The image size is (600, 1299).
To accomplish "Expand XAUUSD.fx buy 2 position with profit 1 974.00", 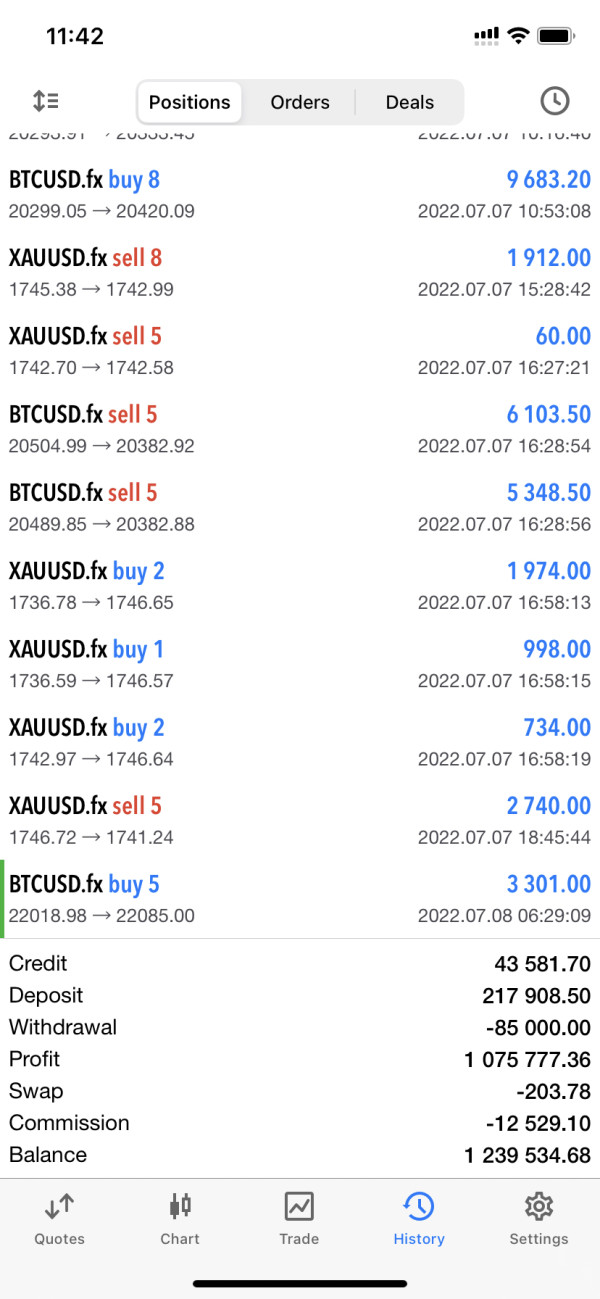I will (300, 585).
